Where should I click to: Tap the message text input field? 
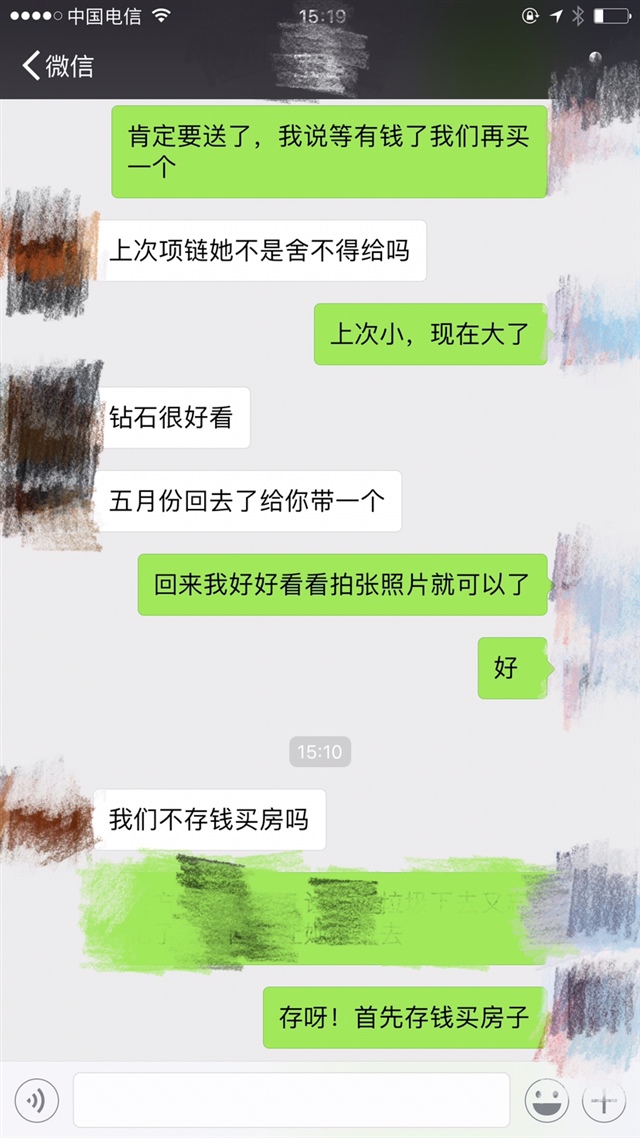click(291, 1101)
